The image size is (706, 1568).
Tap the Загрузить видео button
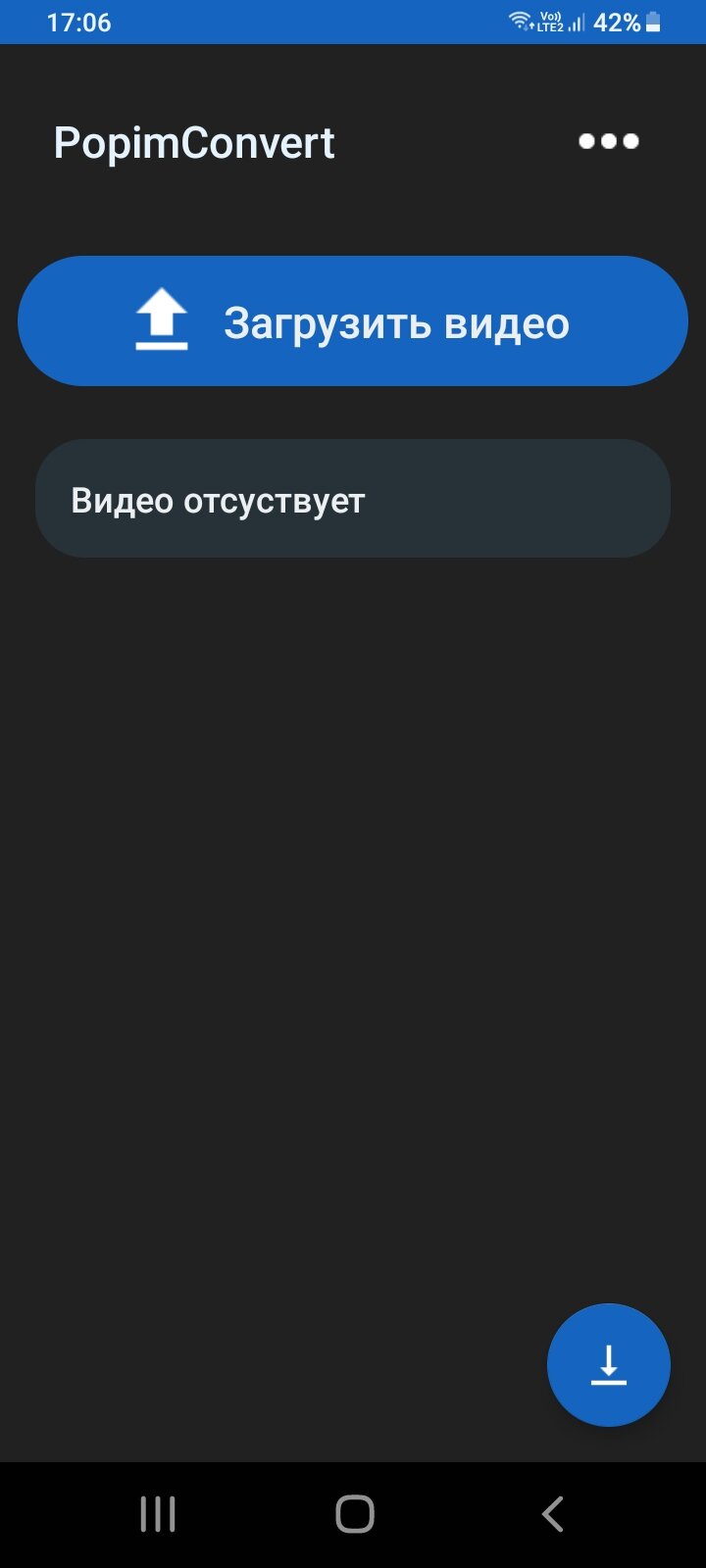[x=353, y=320]
